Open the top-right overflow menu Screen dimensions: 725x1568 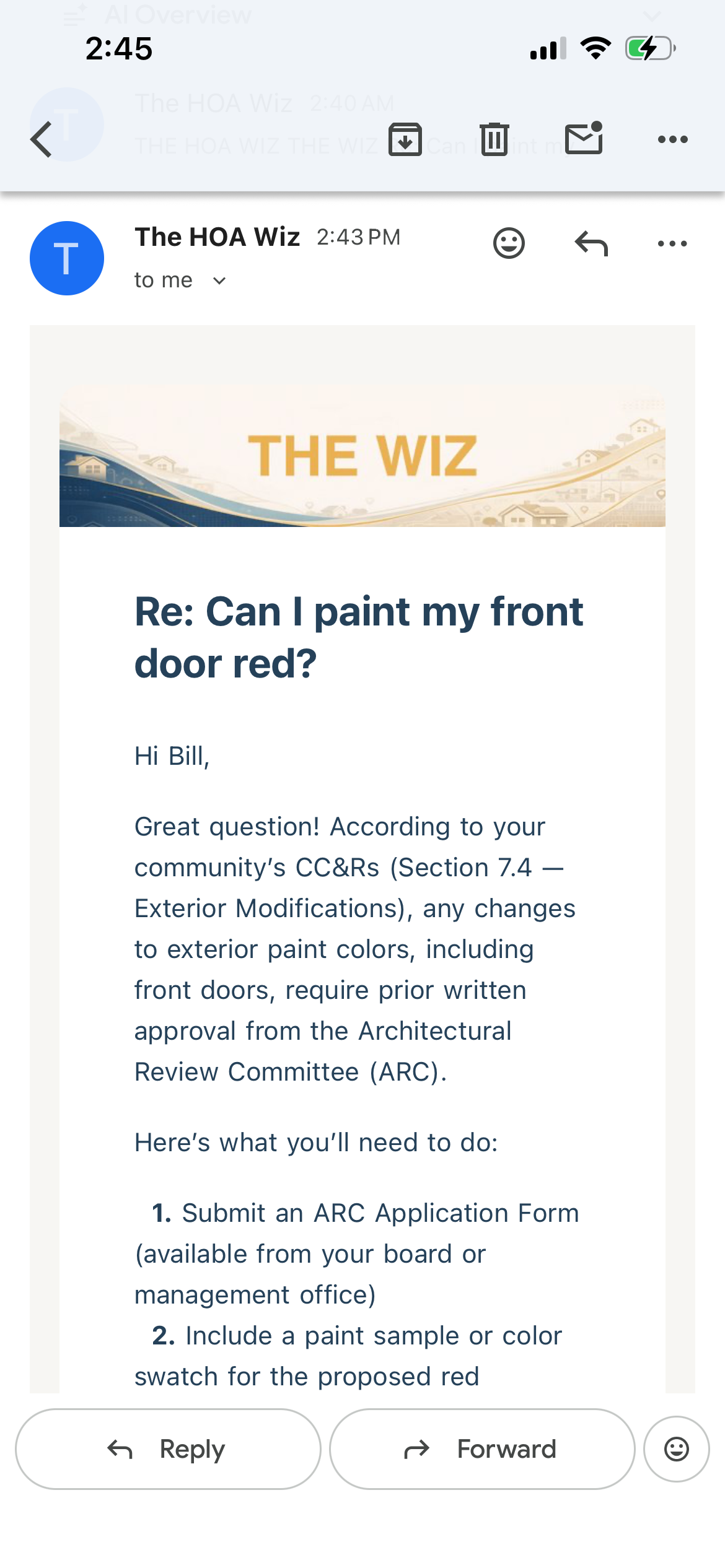pyautogui.click(x=672, y=139)
